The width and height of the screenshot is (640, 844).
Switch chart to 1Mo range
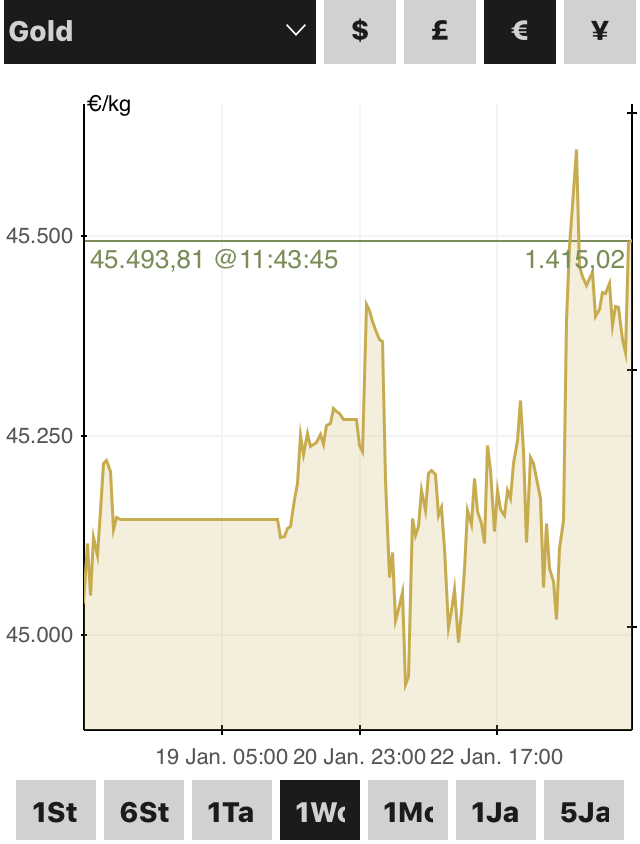[408, 810]
